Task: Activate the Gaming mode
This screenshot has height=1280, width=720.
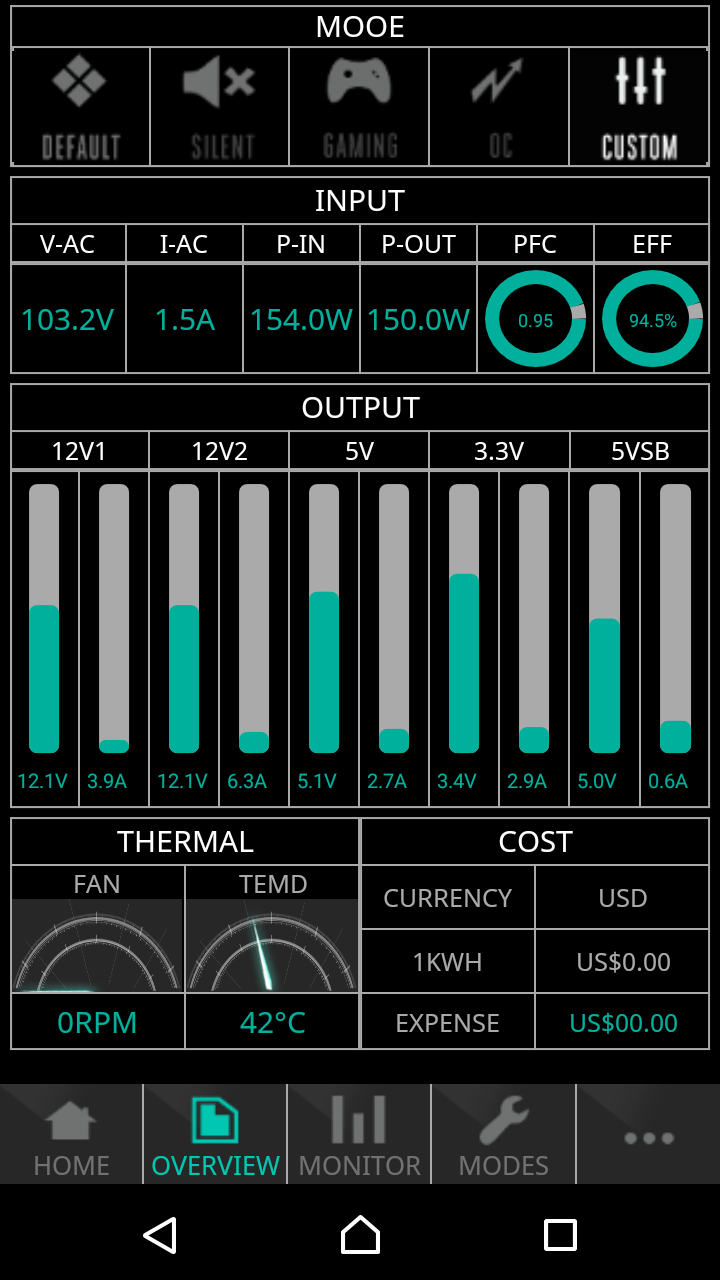Action: 360,107
